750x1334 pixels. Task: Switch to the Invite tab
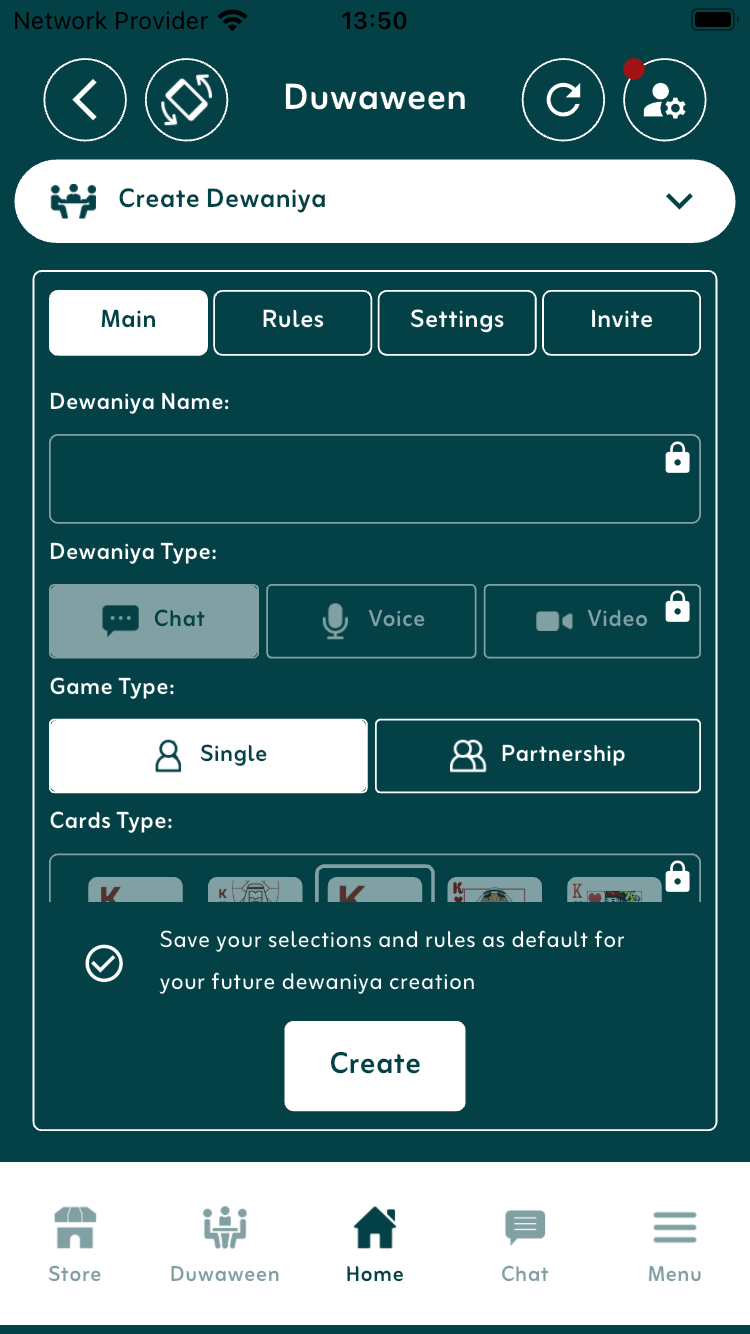pyautogui.click(x=621, y=322)
